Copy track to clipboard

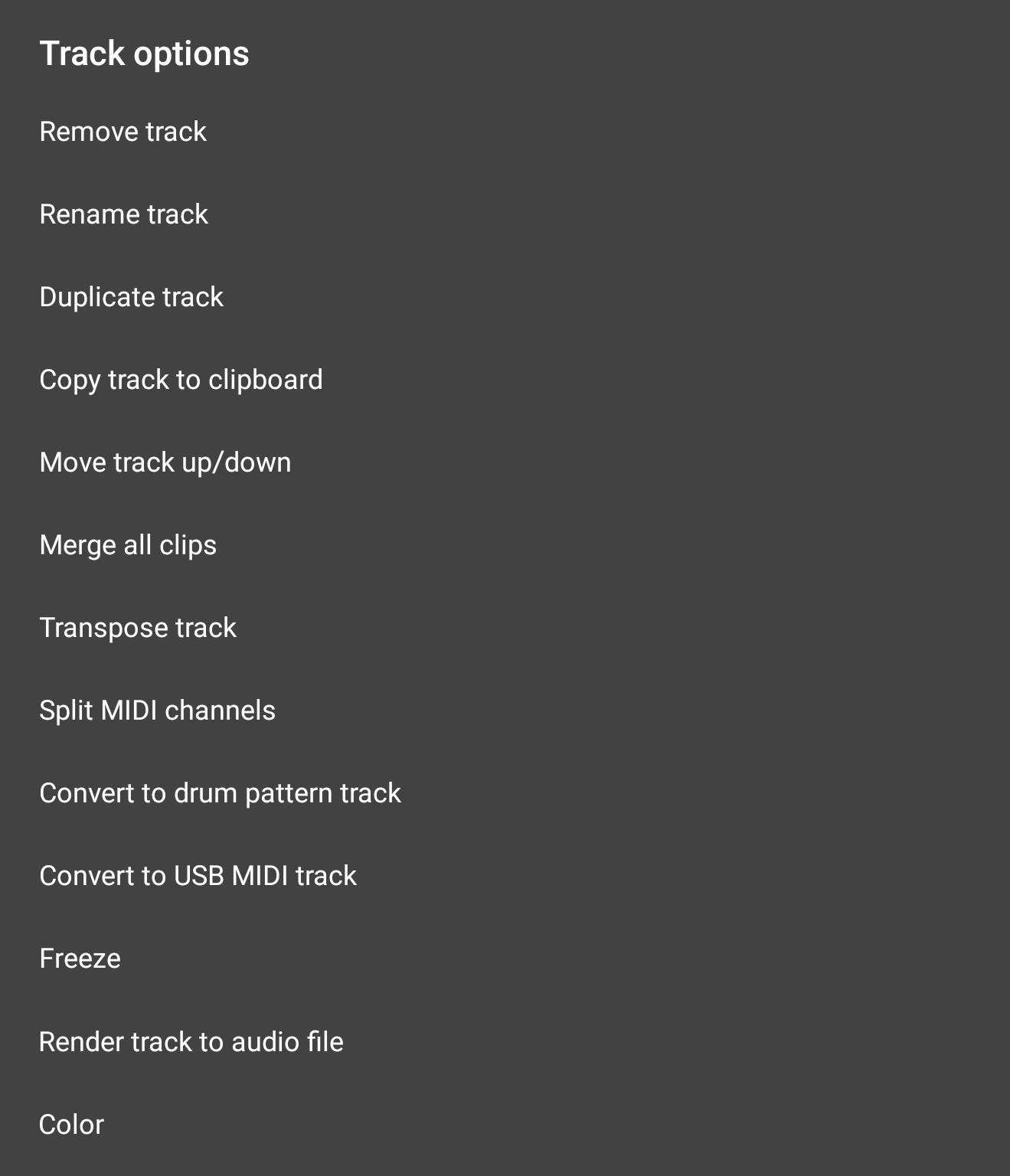(181, 380)
